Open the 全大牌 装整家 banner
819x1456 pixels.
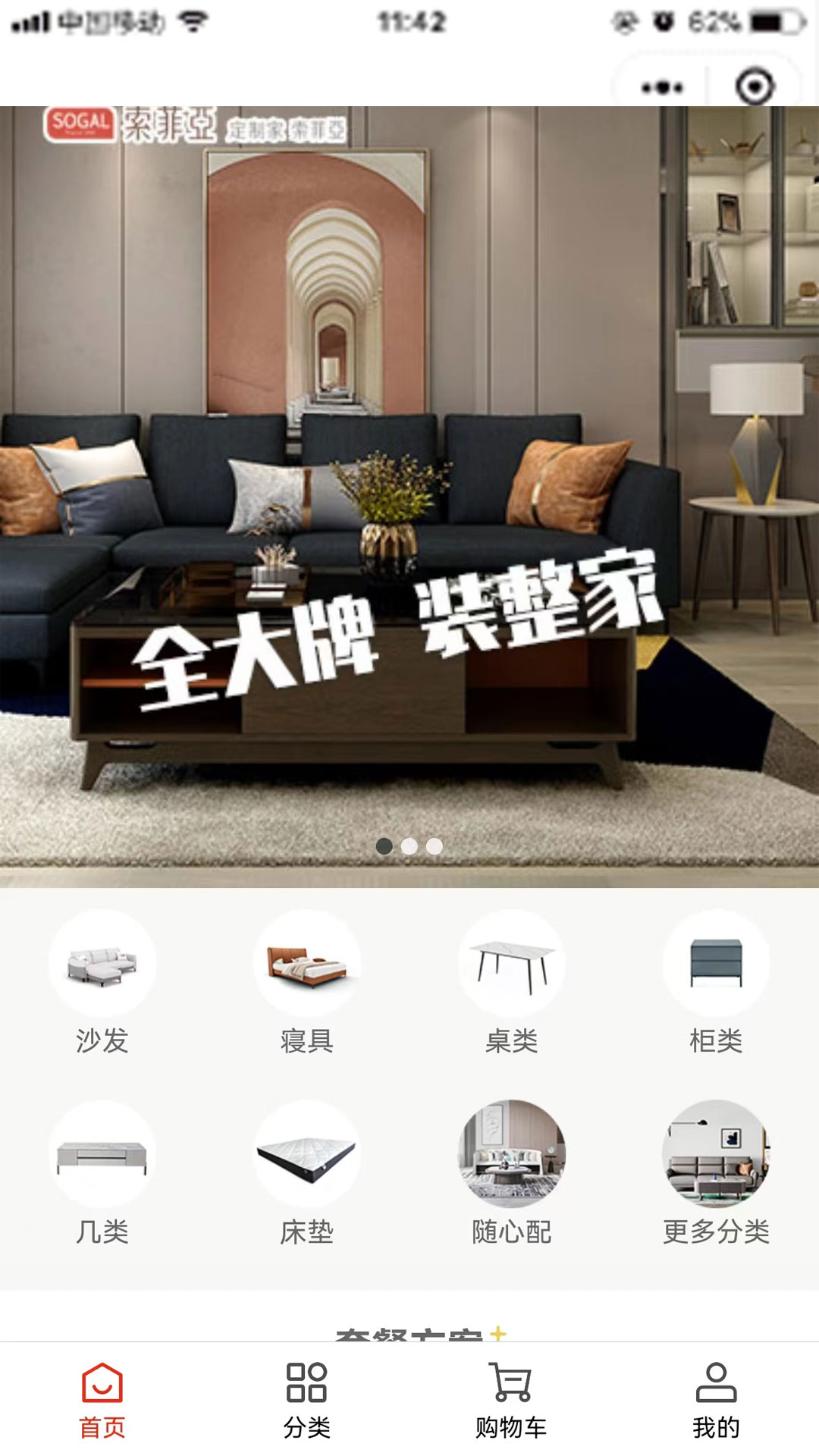(409, 497)
